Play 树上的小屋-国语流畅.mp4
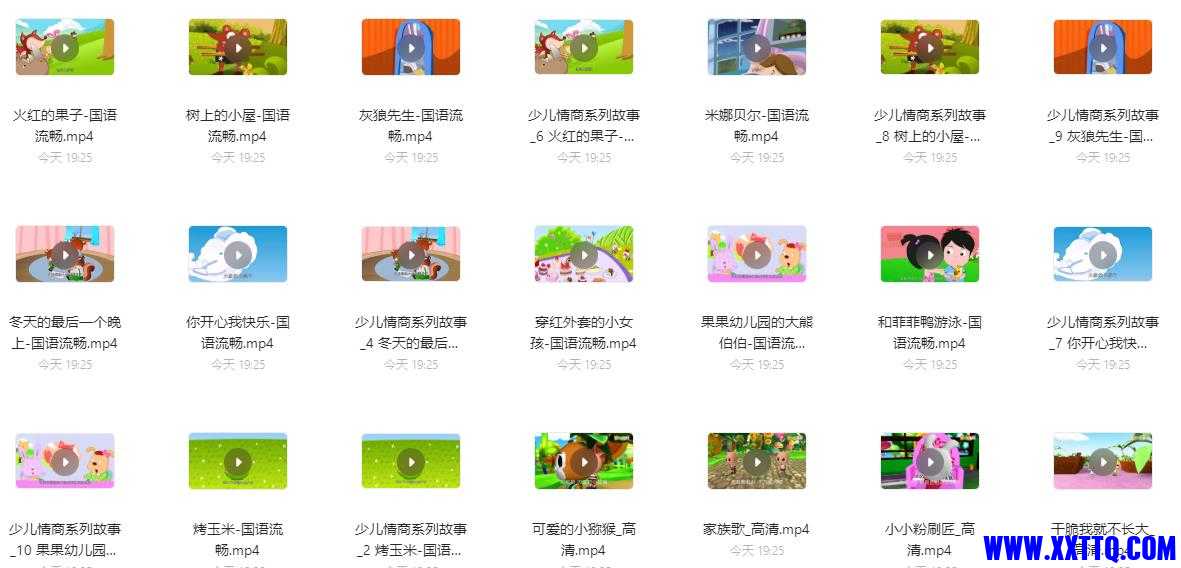 238,47
